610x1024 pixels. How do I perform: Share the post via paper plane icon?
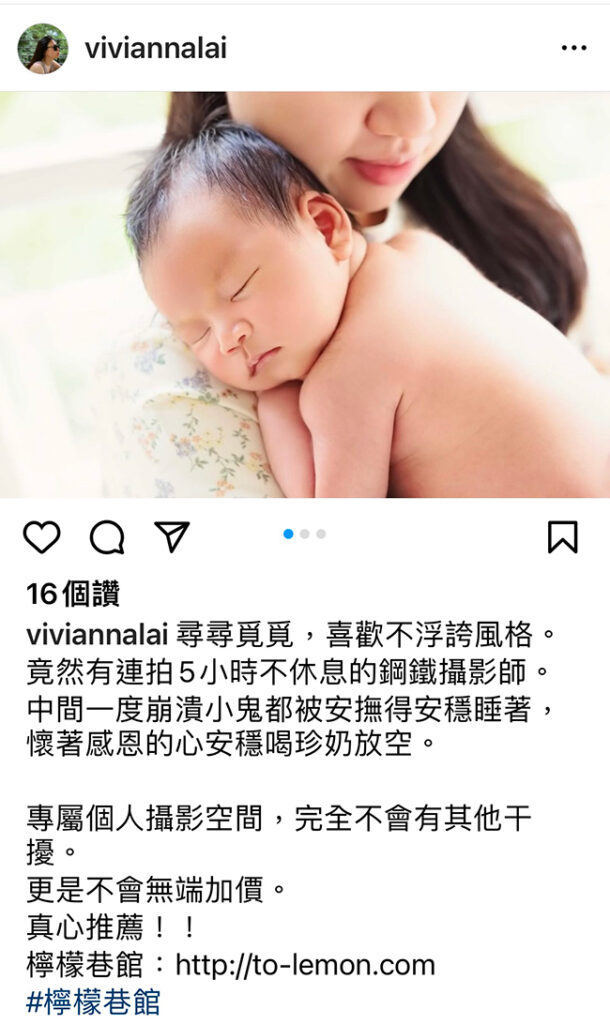click(x=172, y=536)
